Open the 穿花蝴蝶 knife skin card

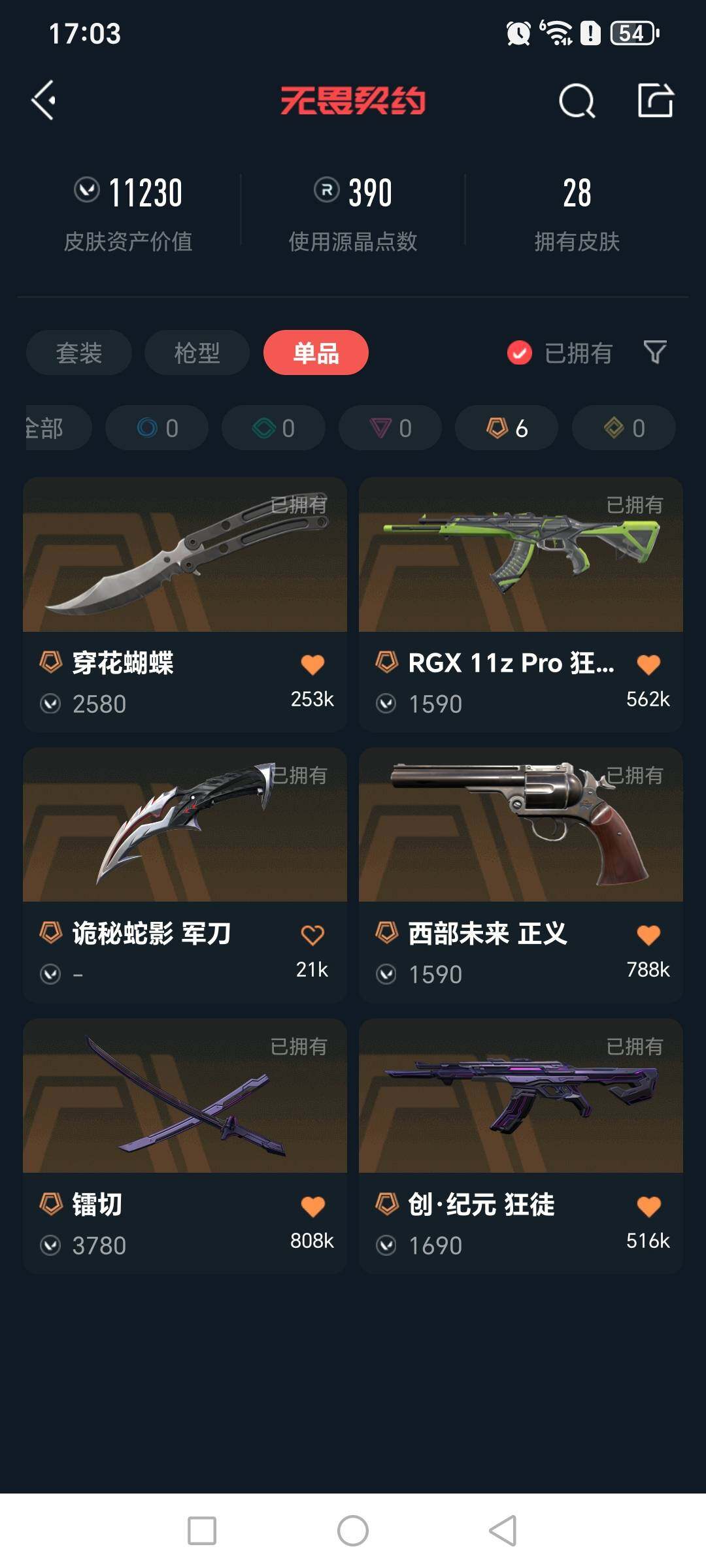(x=185, y=555)
